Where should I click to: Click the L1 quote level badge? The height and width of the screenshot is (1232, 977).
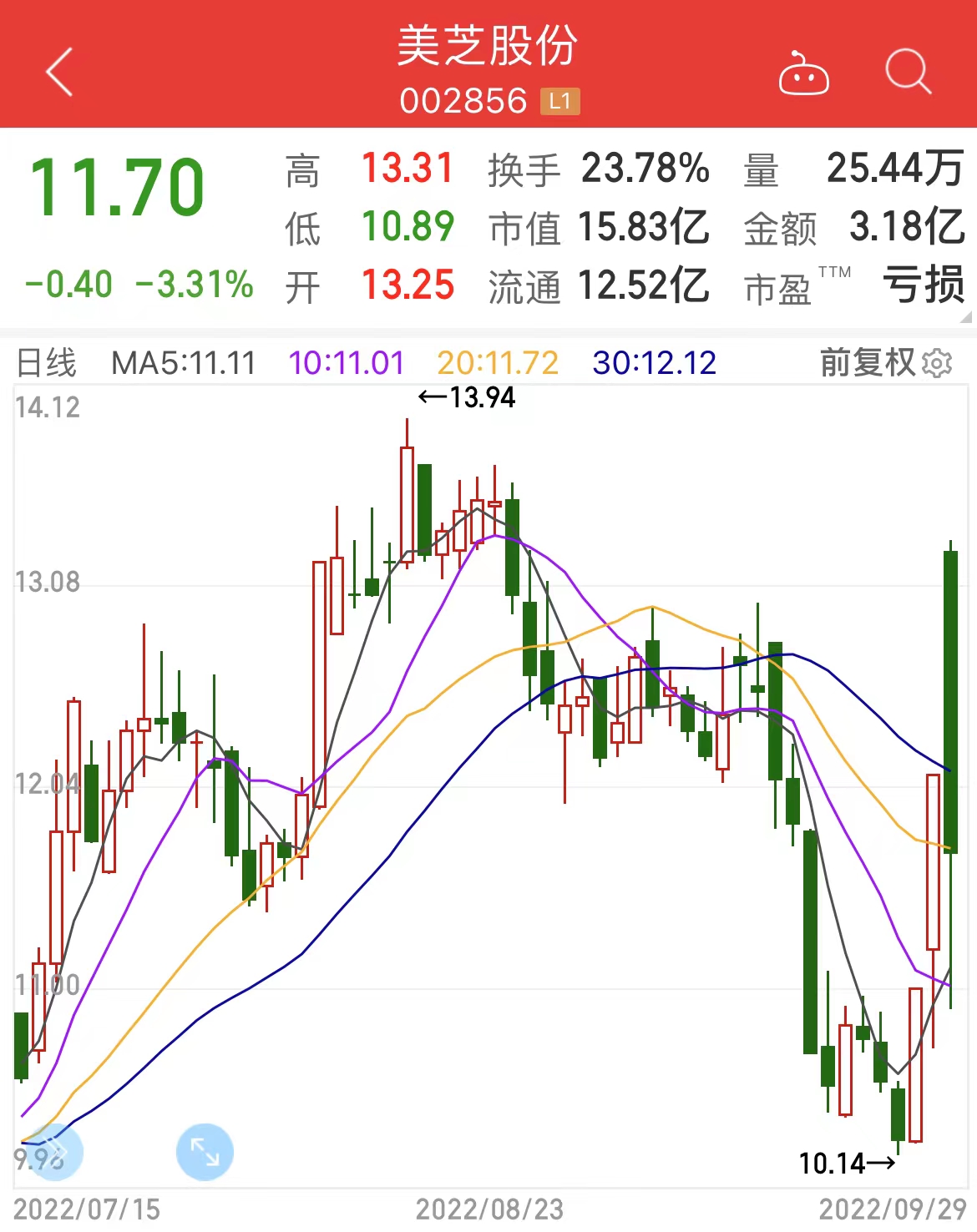coord(560,100)
